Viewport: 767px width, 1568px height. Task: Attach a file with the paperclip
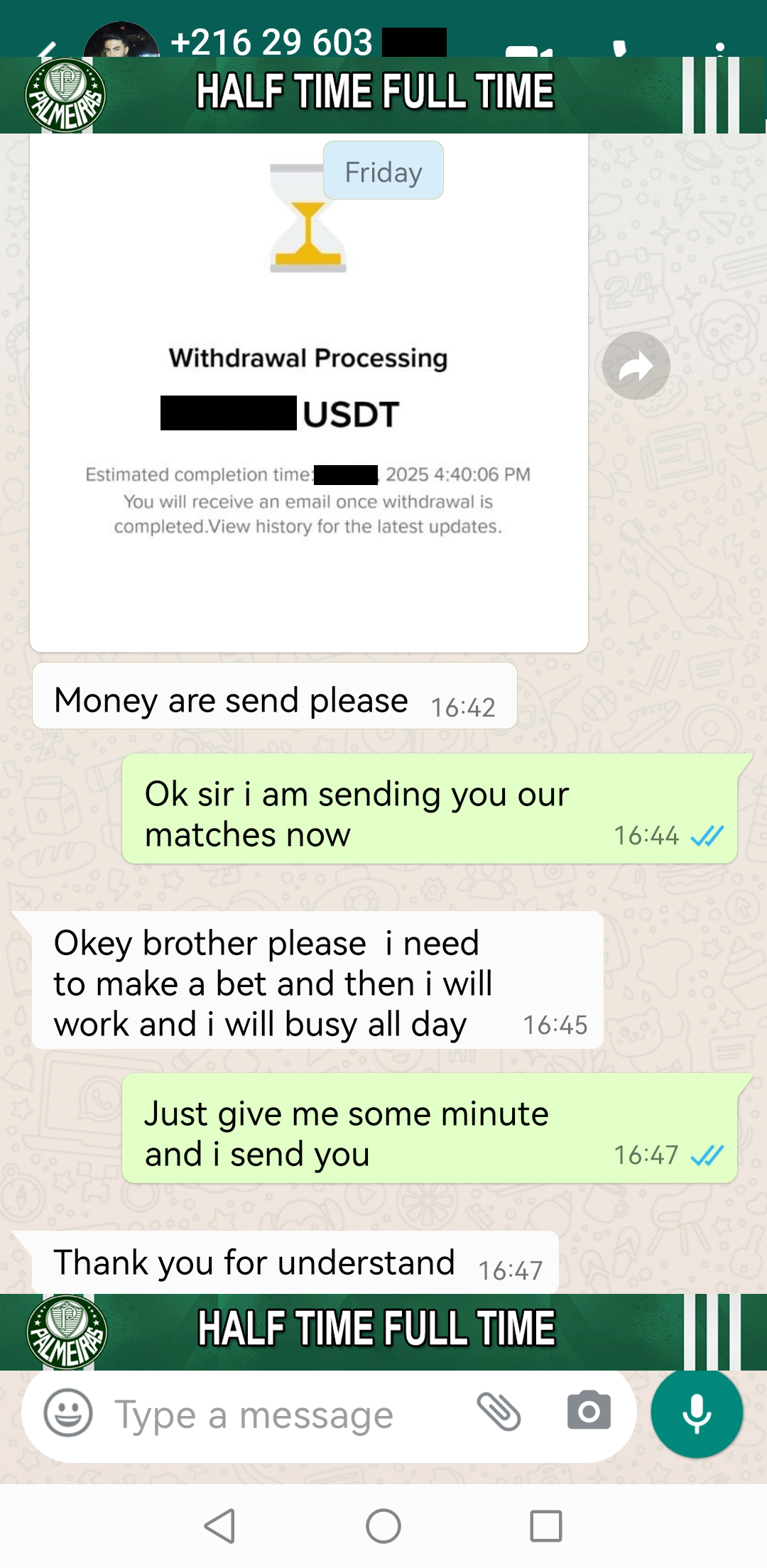[x=499, y=1412]
